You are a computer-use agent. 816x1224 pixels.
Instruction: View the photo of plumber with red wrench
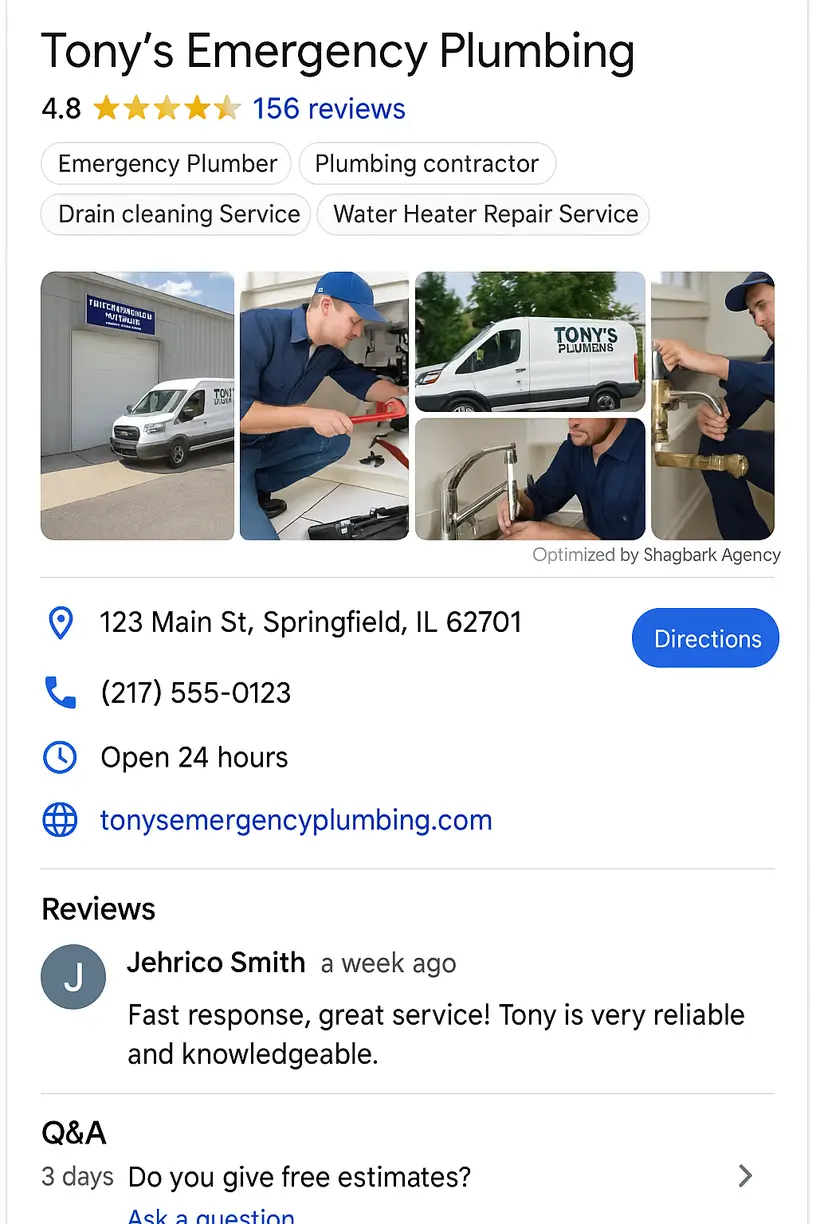point(324,406)
